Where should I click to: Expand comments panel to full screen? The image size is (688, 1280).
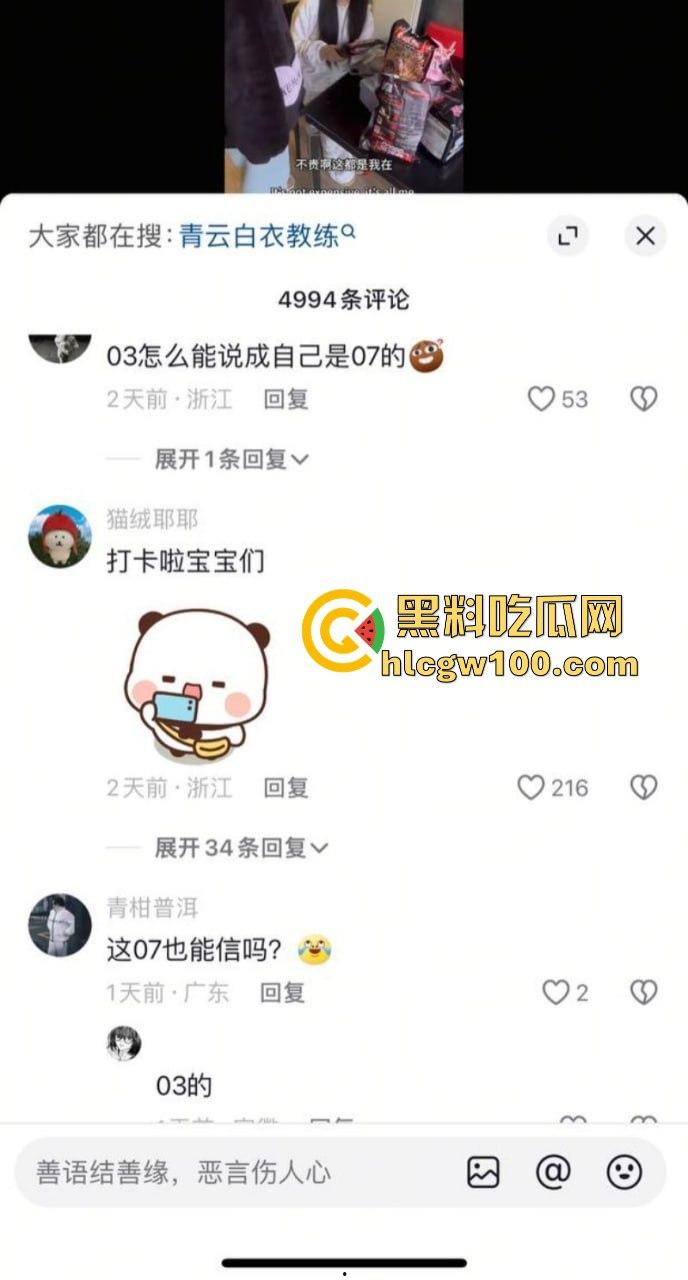click(568, 236)
